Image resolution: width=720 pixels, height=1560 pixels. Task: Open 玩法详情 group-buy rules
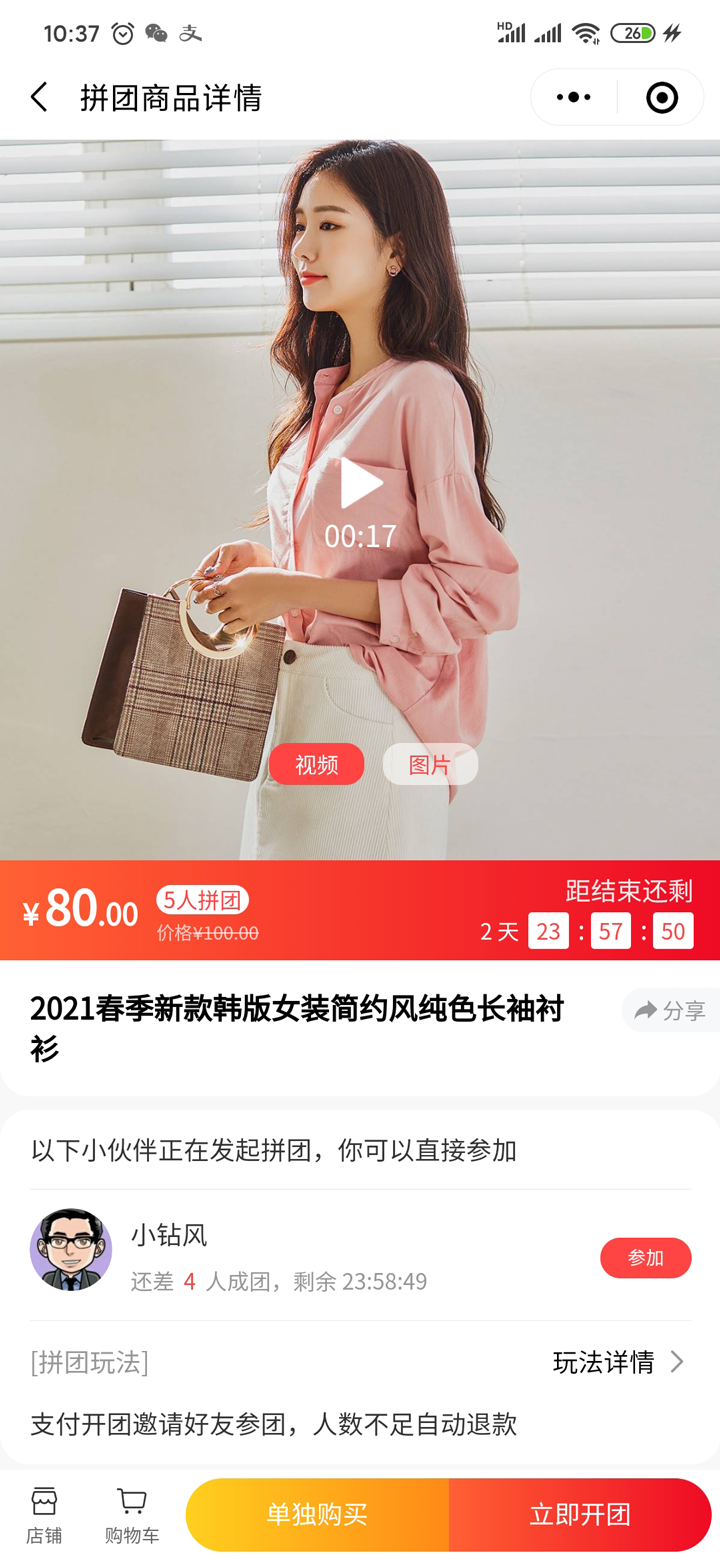[618, 1362]
